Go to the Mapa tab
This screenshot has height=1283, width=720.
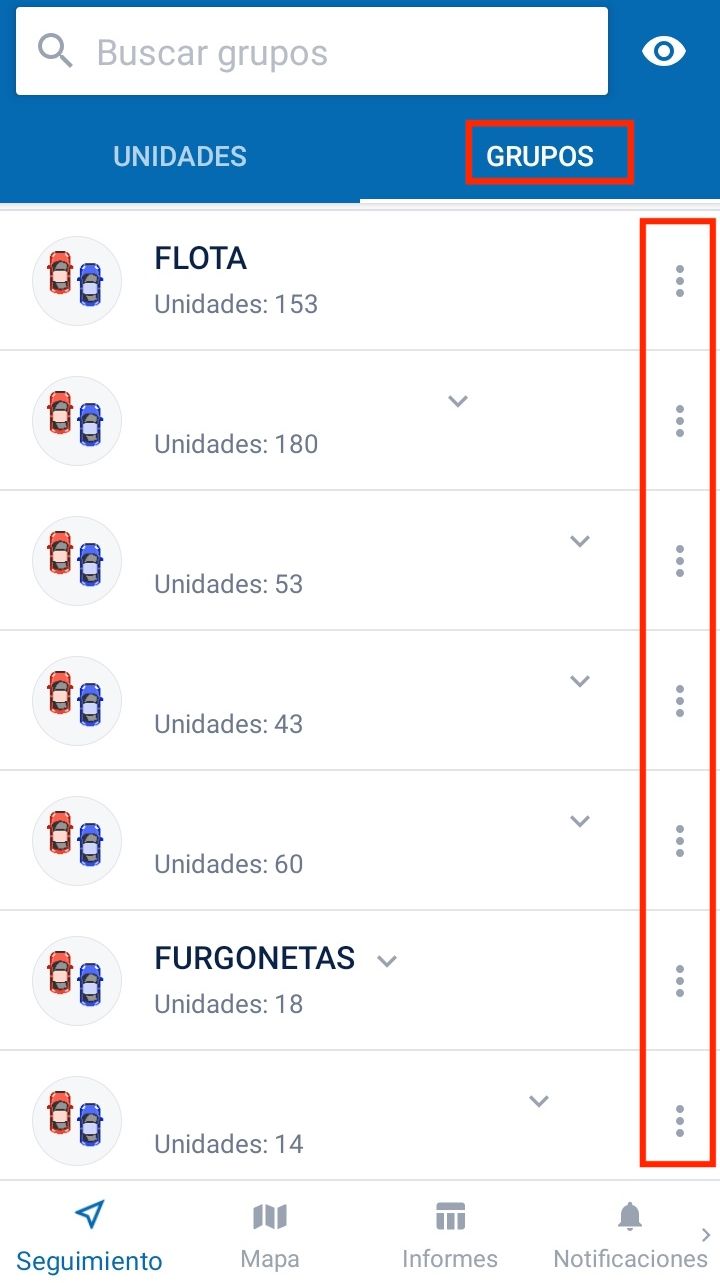point(270,1234)
